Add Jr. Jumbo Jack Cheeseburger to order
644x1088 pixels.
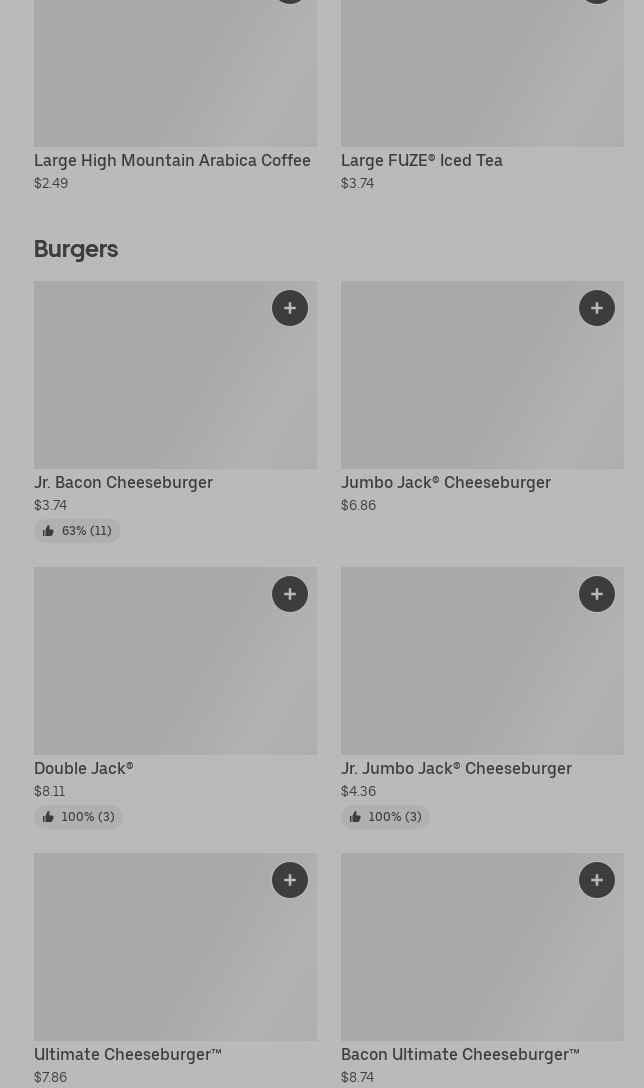tap(597, 594)
